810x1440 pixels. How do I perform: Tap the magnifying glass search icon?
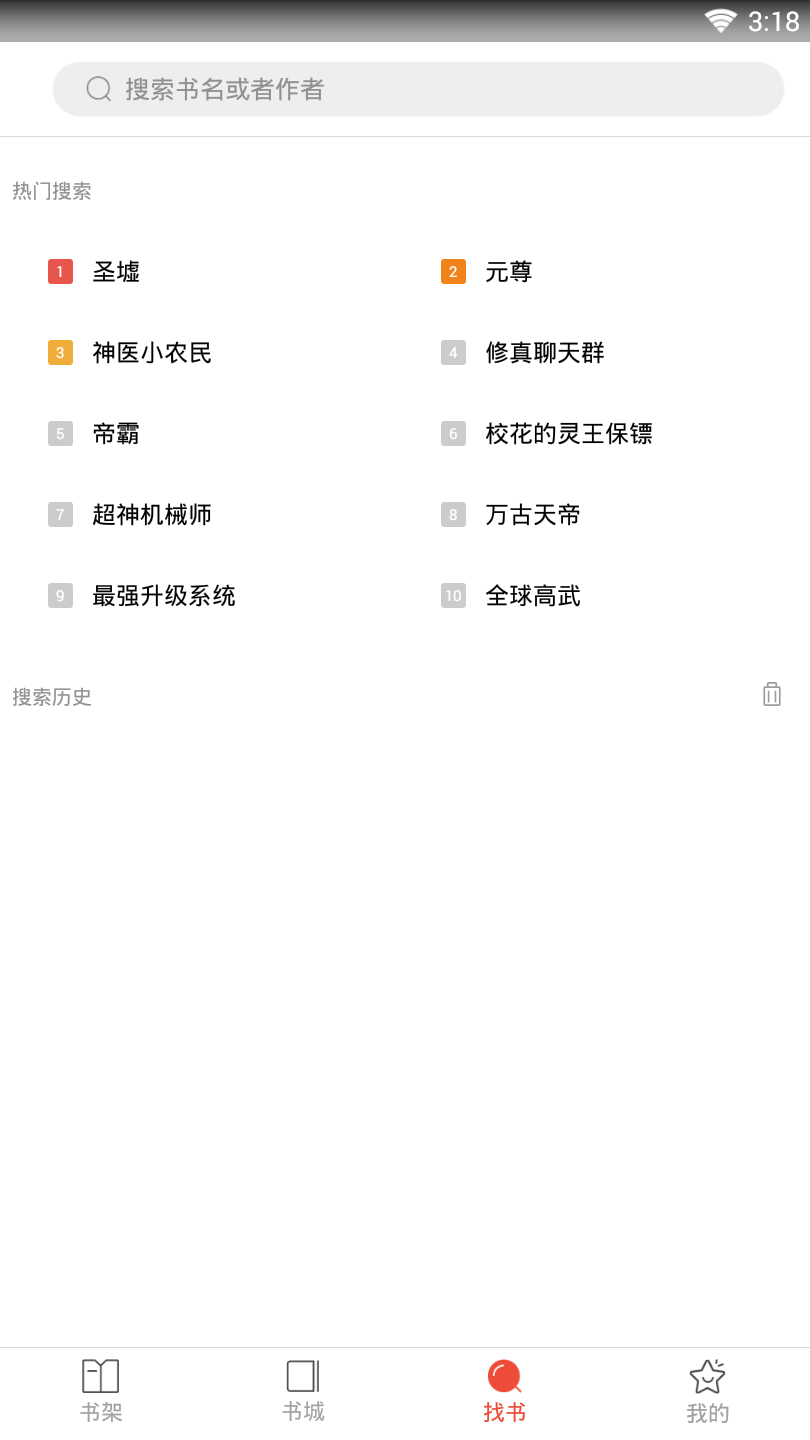coord(97,89)
